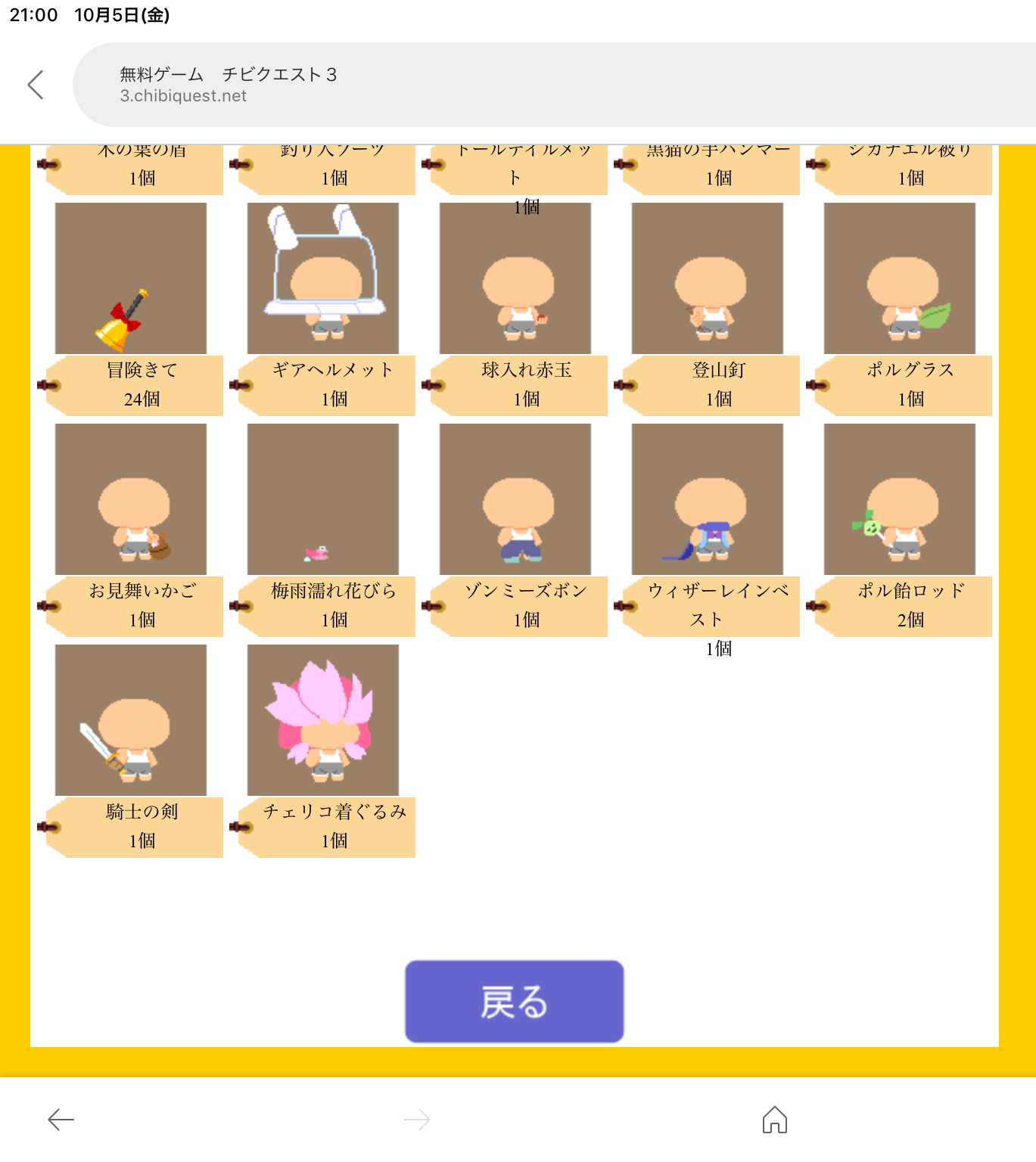1036x1162 pixels.
Task: Select the 梅雨濡れ花びら item
Action: 323,499
